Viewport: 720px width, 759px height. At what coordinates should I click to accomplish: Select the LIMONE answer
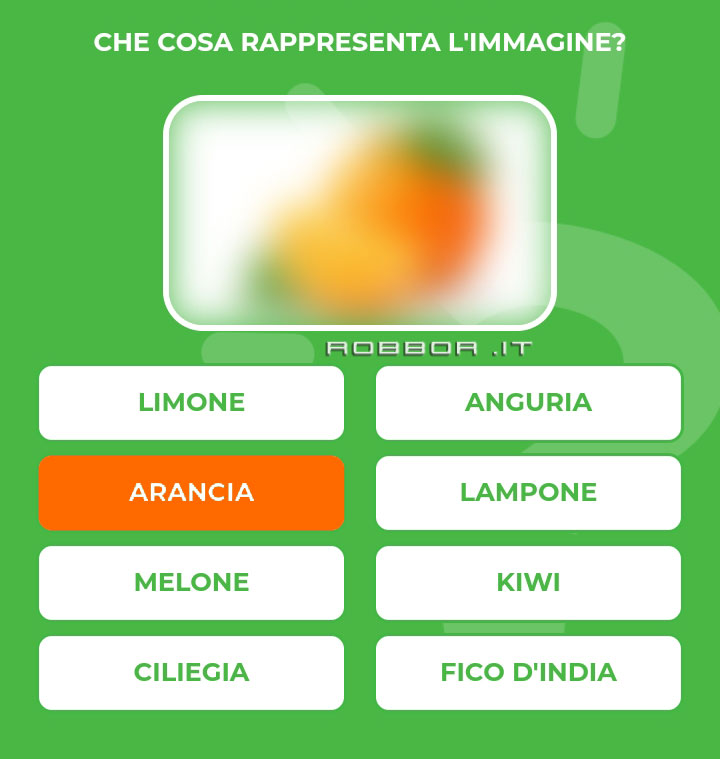pyautogui.click(x=191, y=403)
